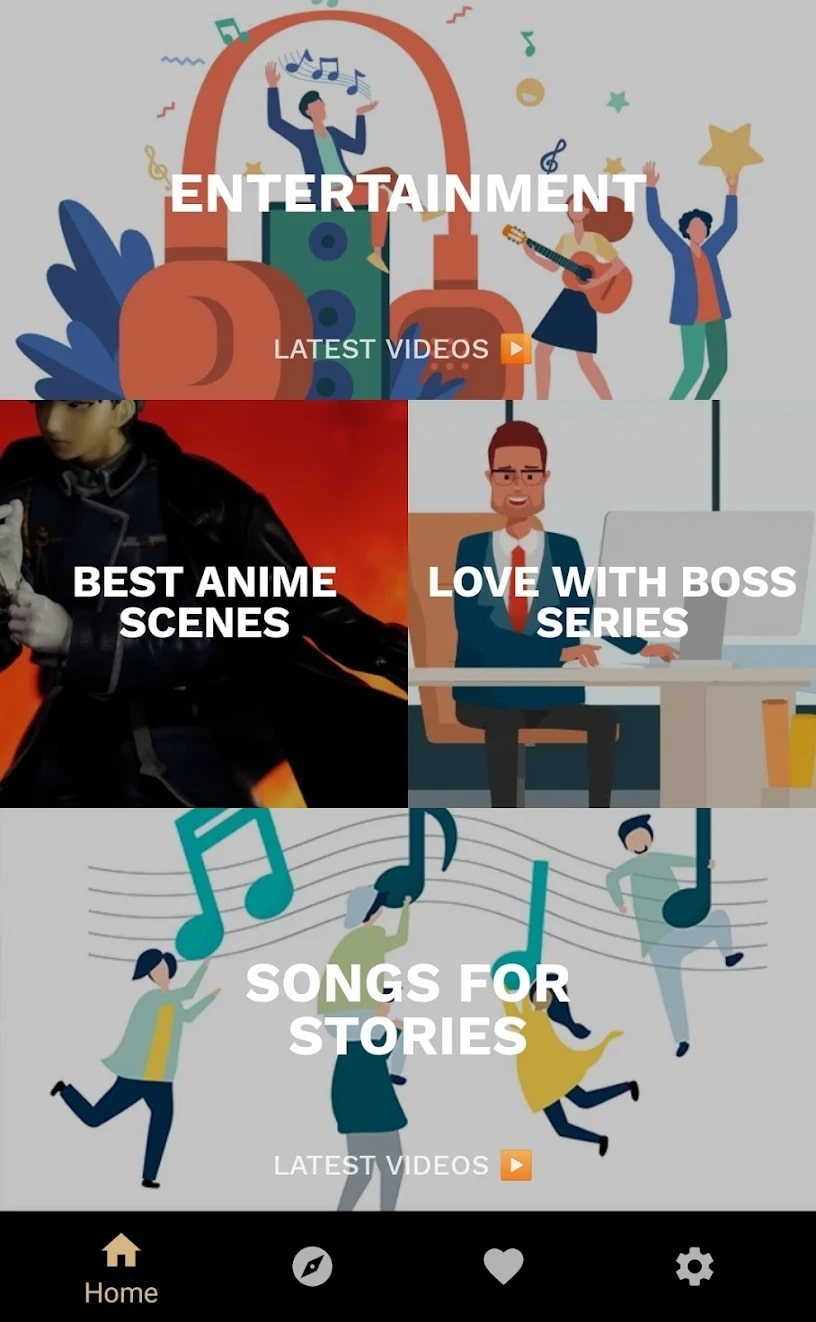Open the Settings gear icon
816x1322 pixels.
(x=696, y=1263)
